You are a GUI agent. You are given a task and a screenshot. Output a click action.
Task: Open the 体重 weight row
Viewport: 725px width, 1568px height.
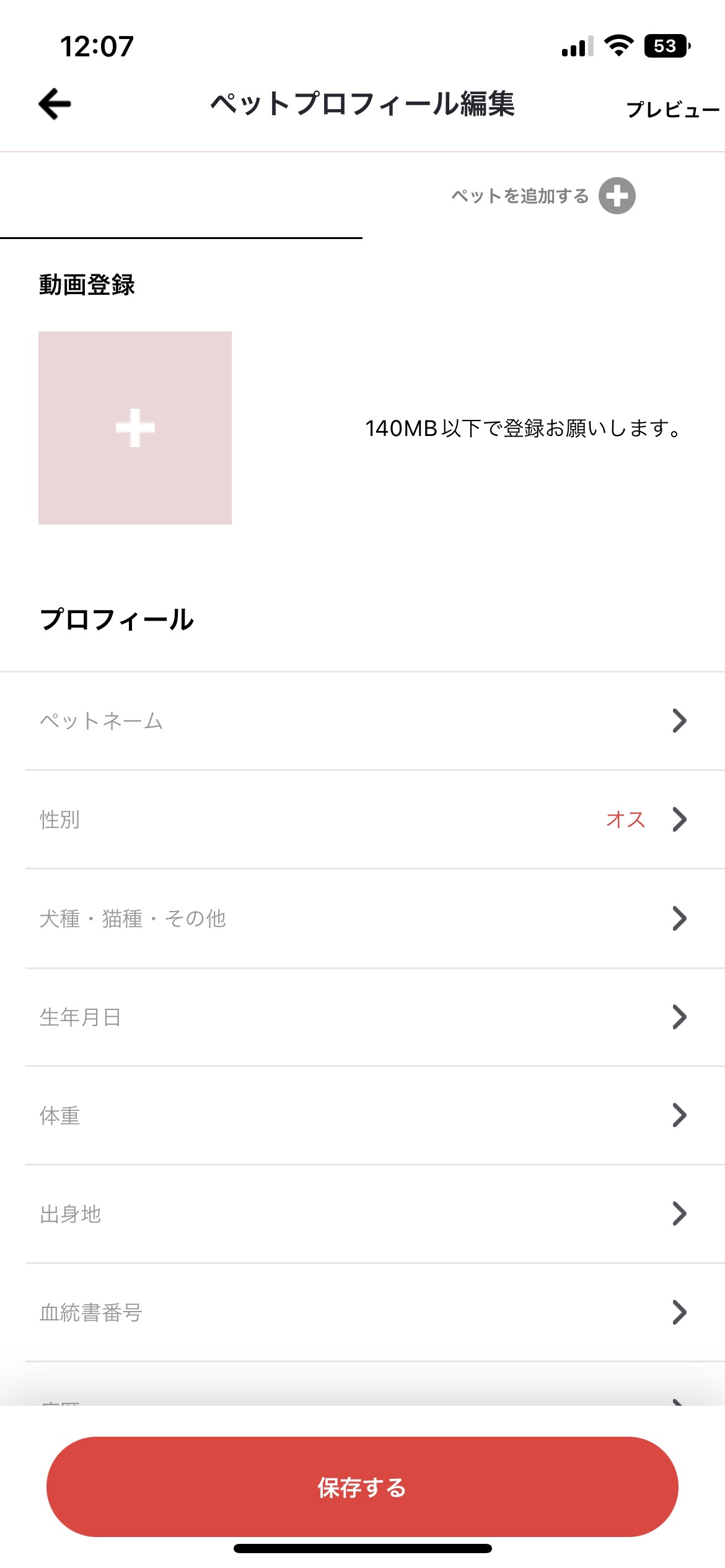click(x=362, y=1115)
